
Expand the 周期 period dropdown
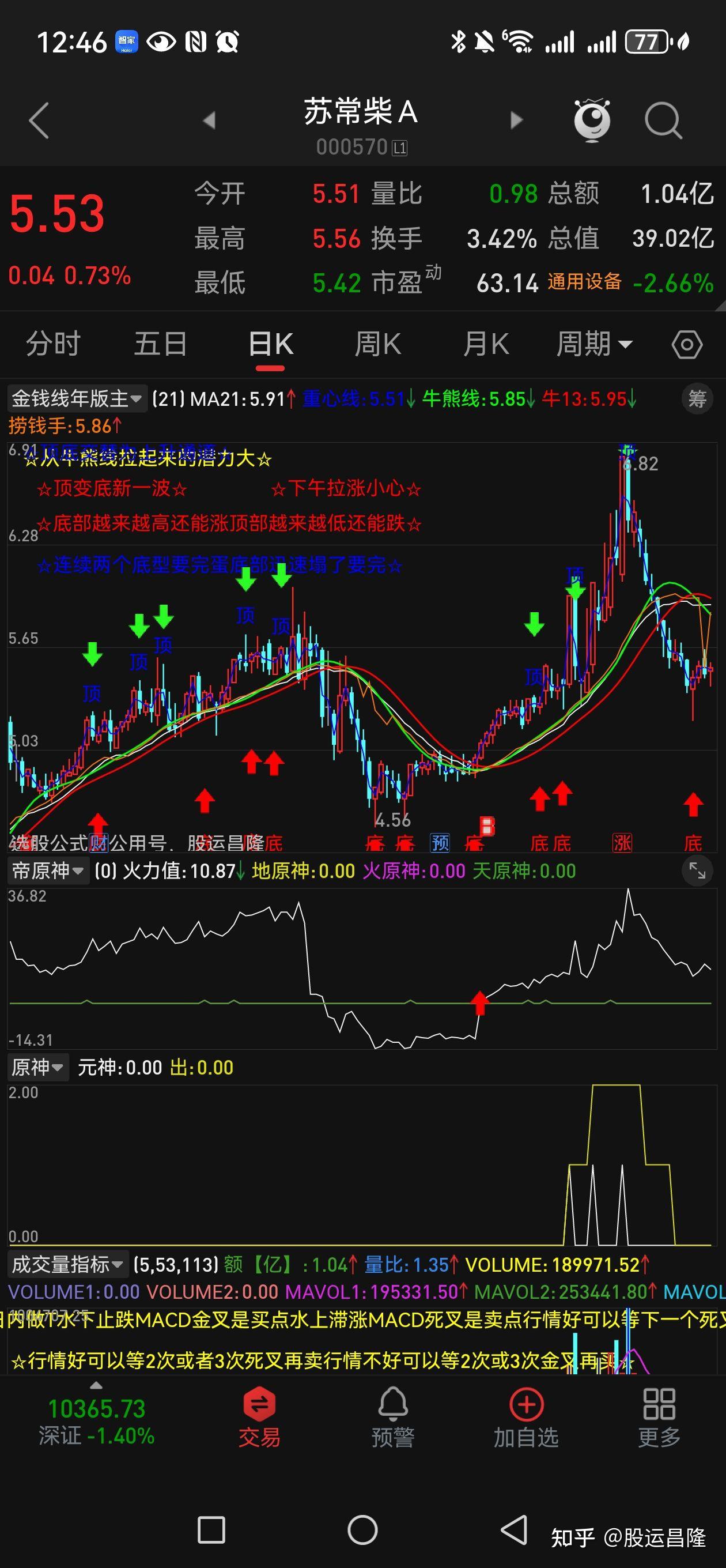(594, 344)
